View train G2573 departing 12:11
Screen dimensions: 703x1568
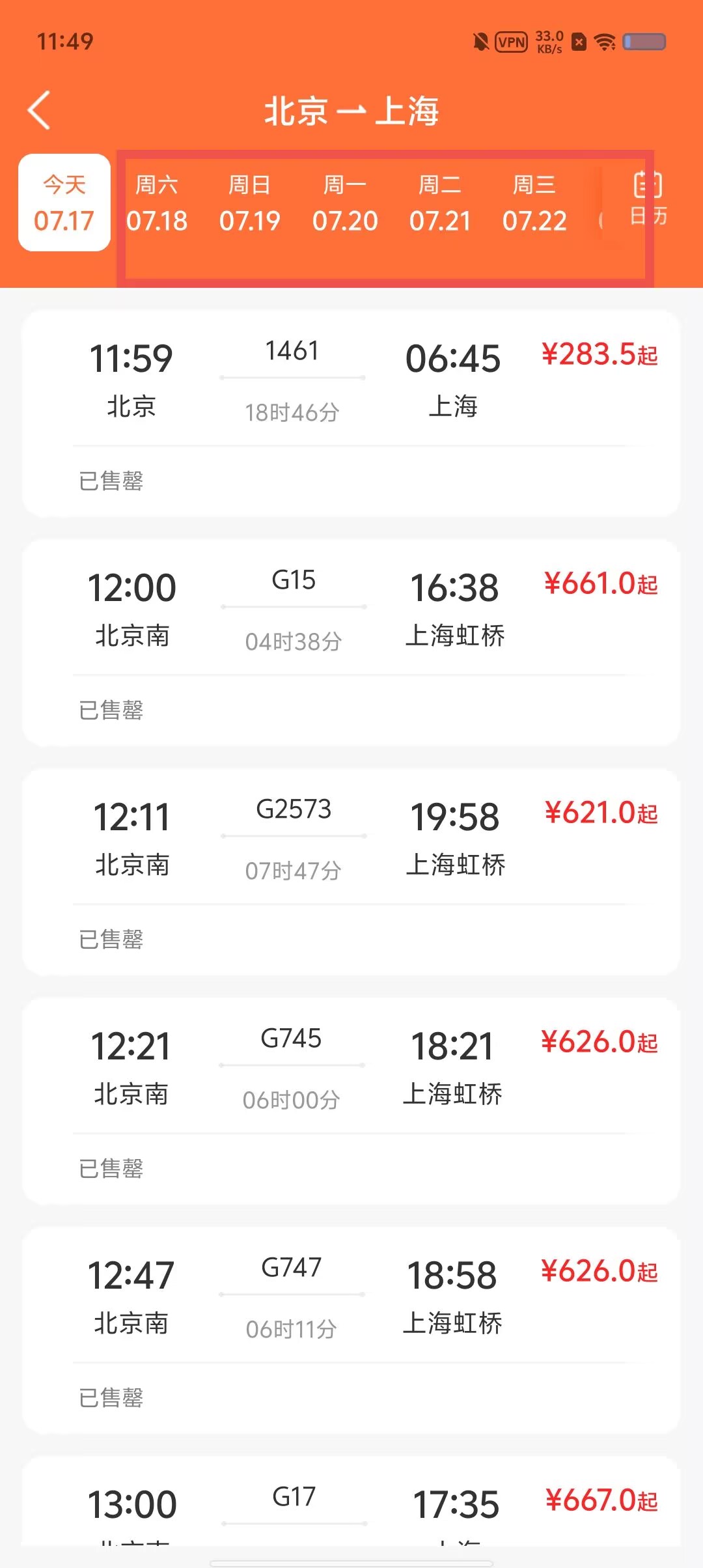[x=351, y=872]
